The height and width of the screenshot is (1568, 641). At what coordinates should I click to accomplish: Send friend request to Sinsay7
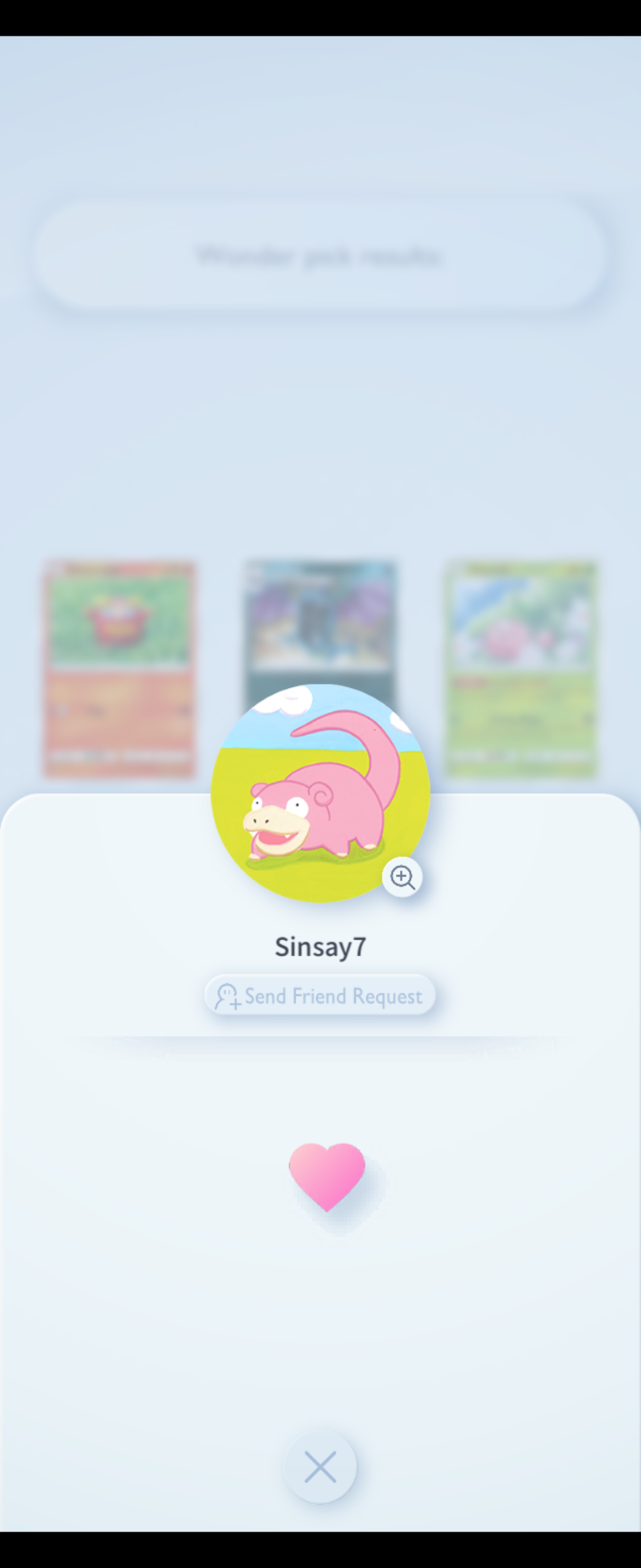coord(320,996)
